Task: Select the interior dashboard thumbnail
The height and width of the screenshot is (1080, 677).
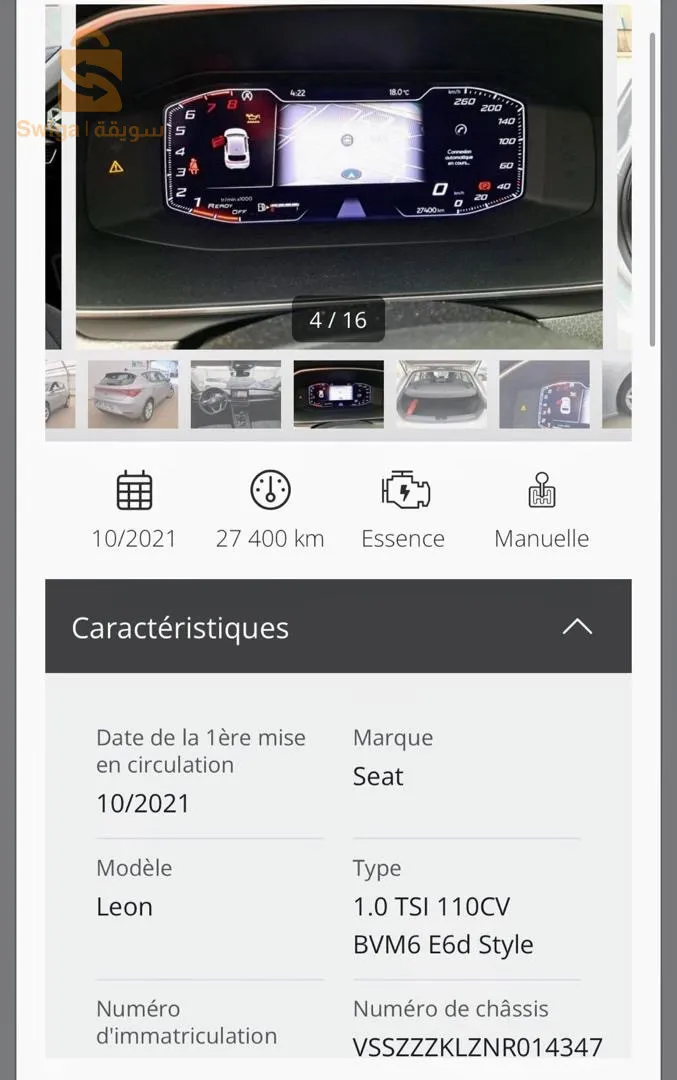Action: [236, 394]
